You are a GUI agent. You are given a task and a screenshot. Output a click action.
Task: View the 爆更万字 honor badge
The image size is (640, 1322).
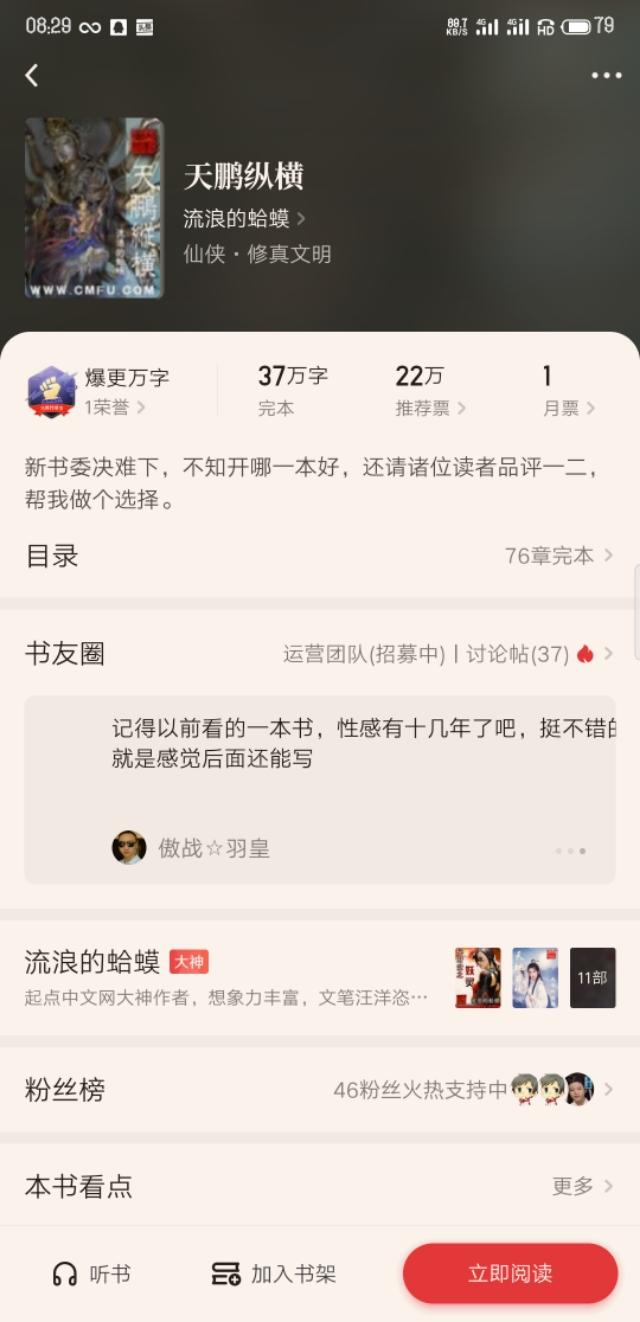coord(98,391)
